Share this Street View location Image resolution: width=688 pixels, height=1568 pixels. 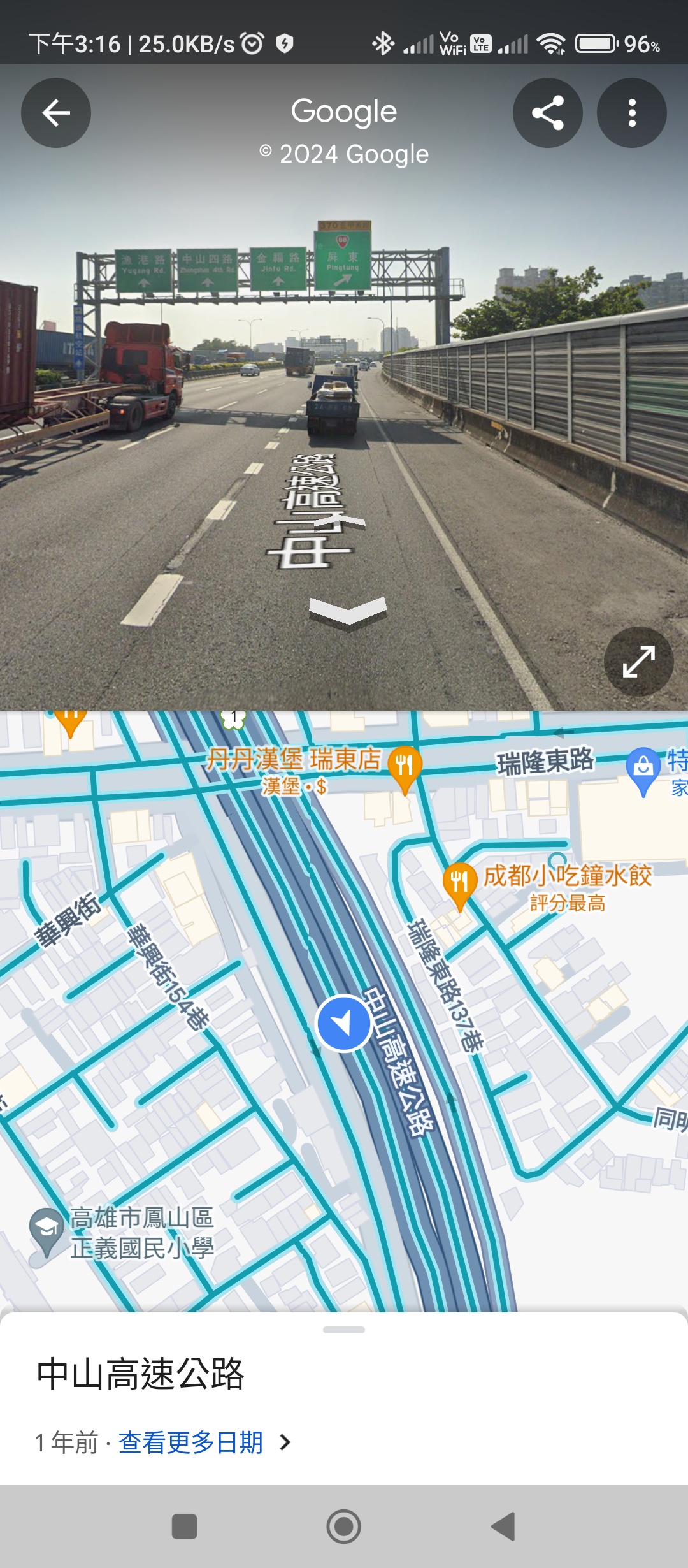(x=548, y=113)
